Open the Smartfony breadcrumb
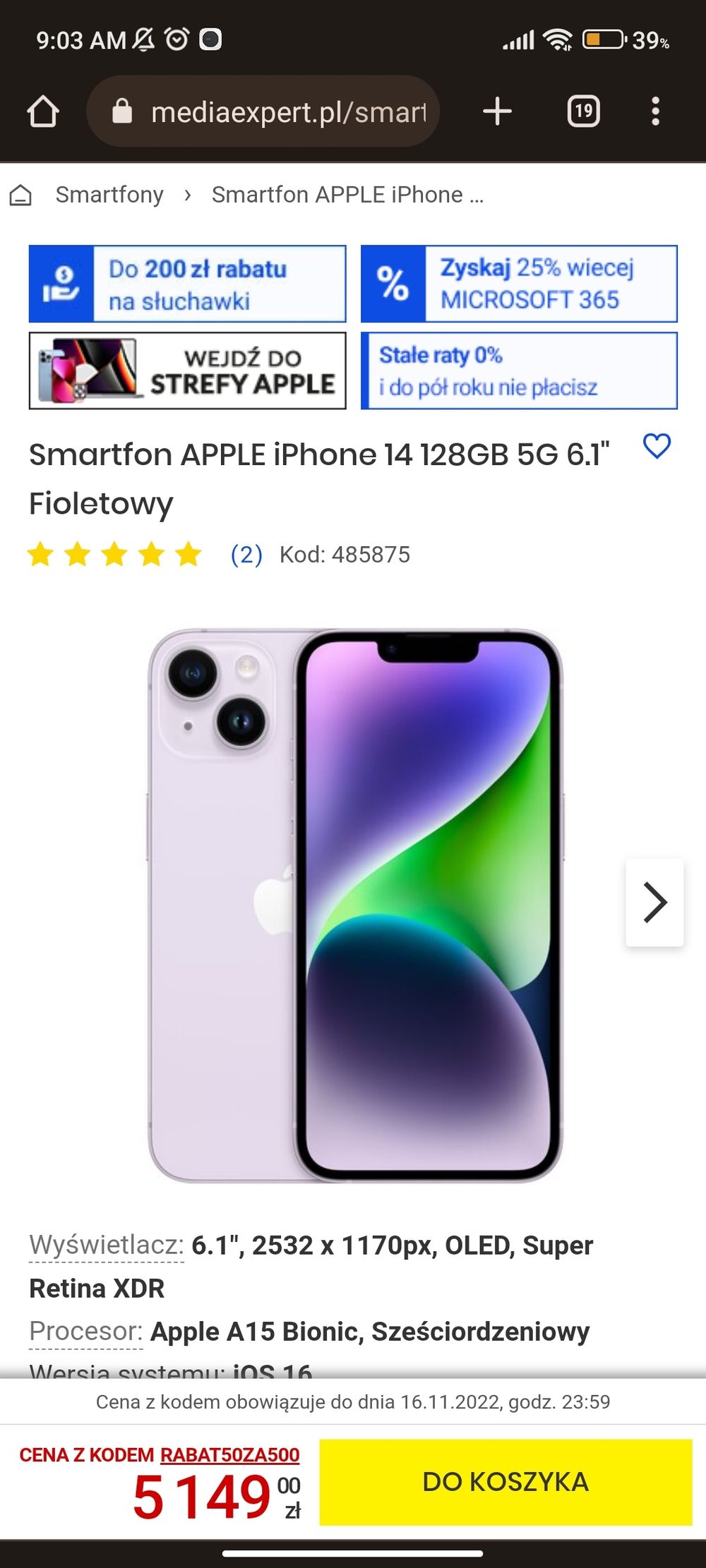This screenshot has width=706, height=1568. point(109,195)
